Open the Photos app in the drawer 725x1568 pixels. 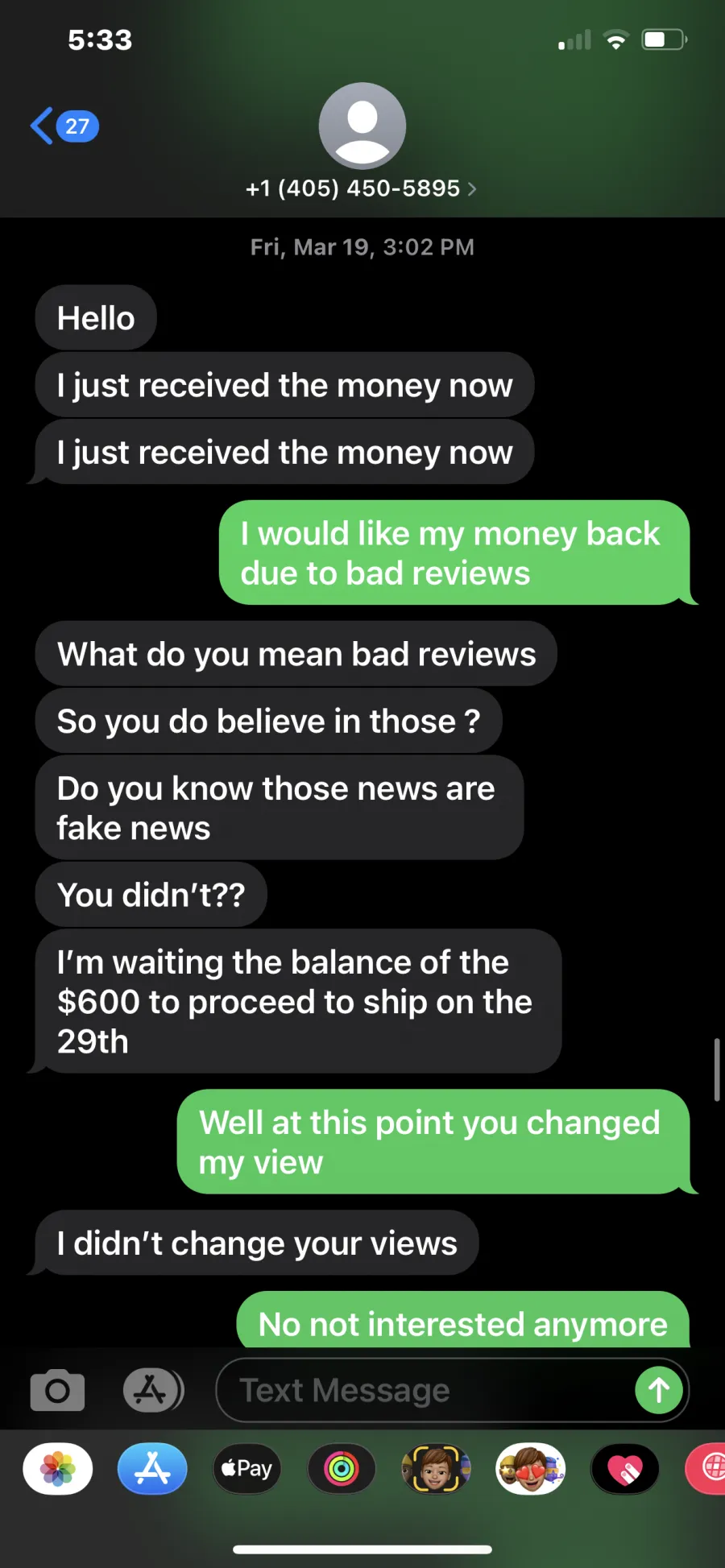[58, 1469]
